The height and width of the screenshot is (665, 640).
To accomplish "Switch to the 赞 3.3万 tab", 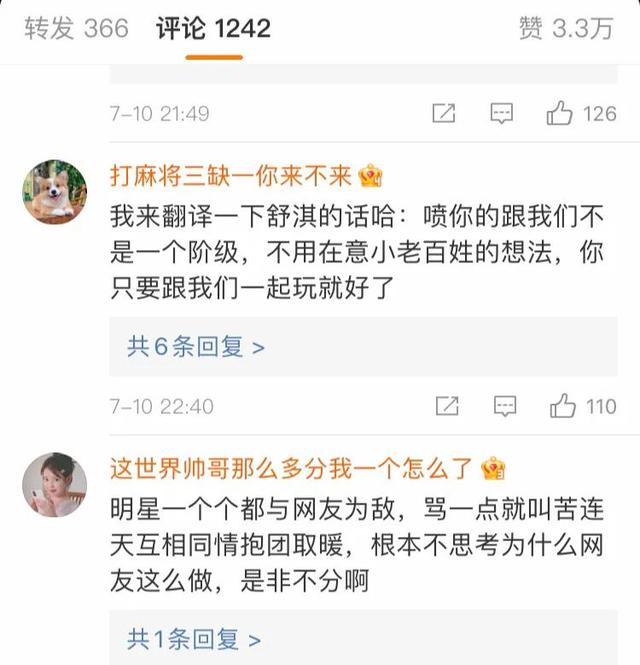I will [565, 28].
